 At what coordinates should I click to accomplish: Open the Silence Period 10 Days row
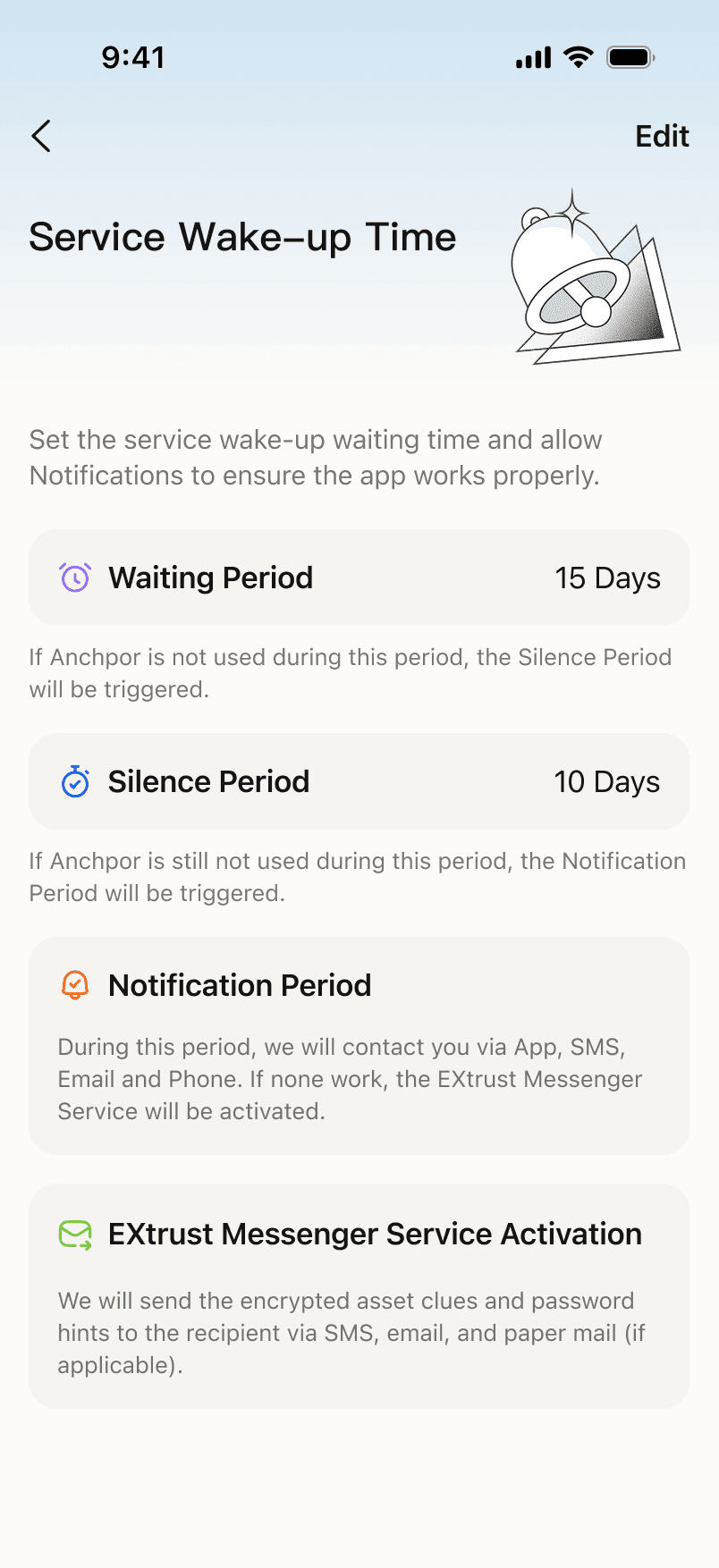pyautogui.click(x=359, y=781)
